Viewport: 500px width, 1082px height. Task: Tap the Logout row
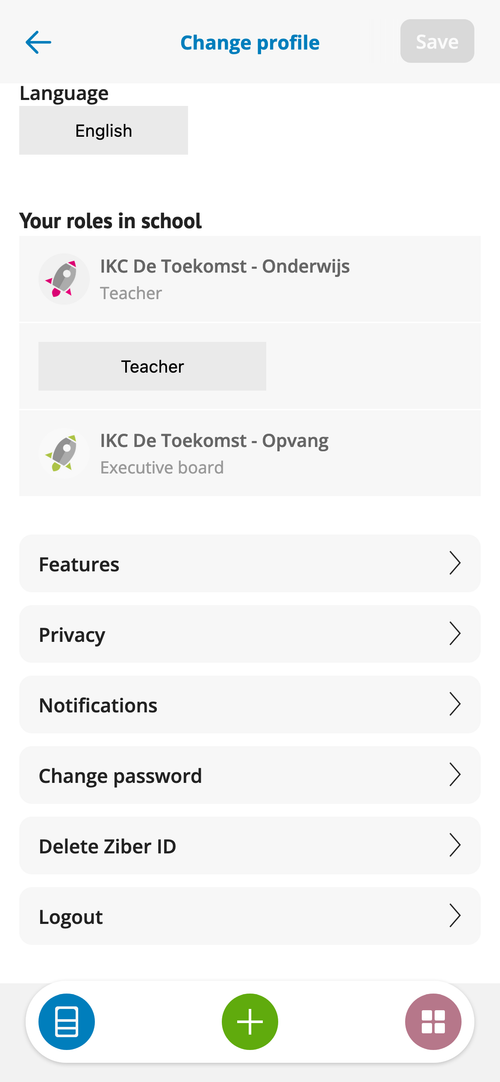(x=250, y=916)
